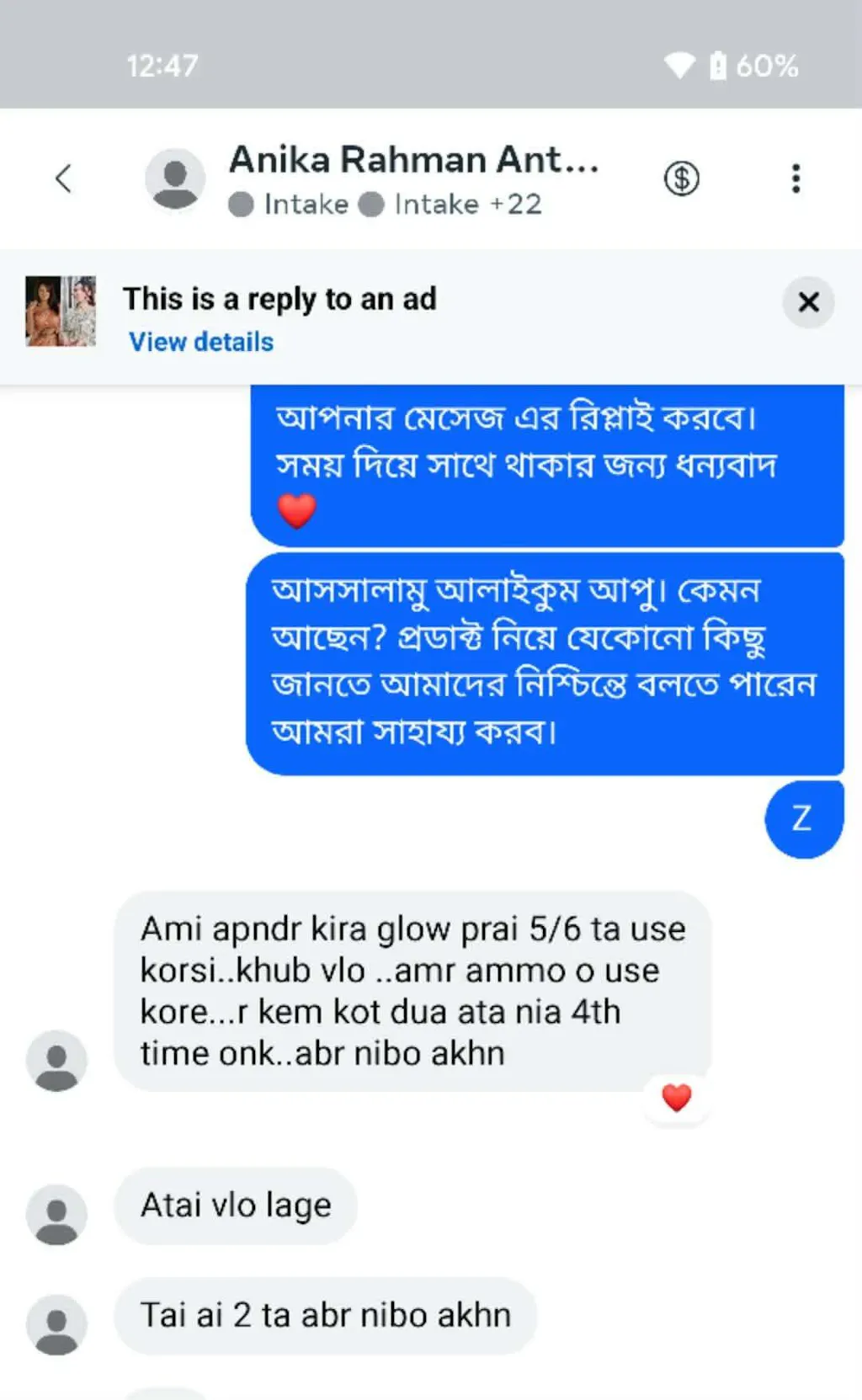Tap the heart reaction on the message
This screenshot has width=862, height=1400.
[x=677, y=1098]
